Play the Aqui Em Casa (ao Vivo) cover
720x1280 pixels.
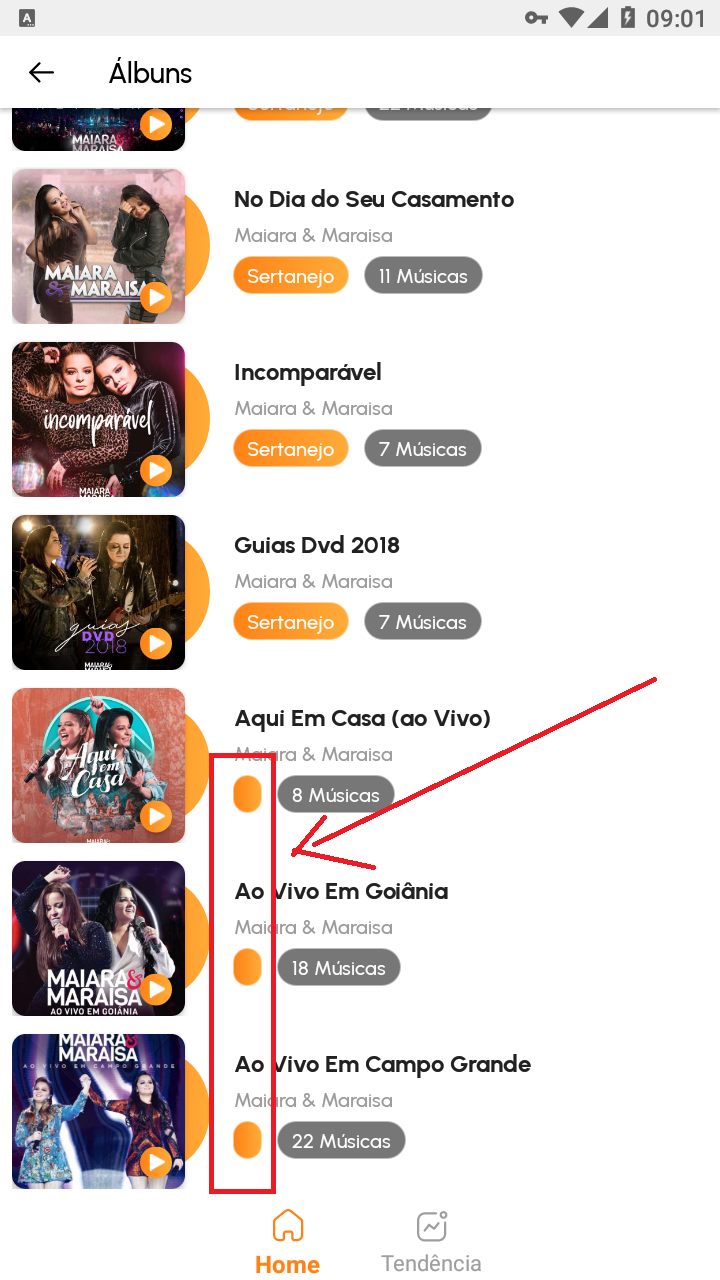(x=155, y=816)
